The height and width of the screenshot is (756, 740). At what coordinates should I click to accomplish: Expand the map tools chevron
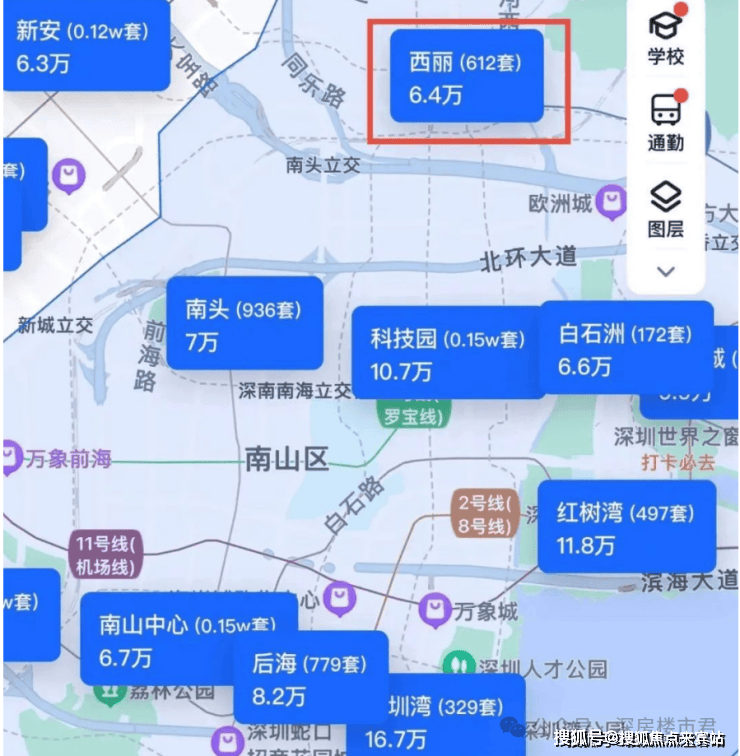click(x=666, y=271)
